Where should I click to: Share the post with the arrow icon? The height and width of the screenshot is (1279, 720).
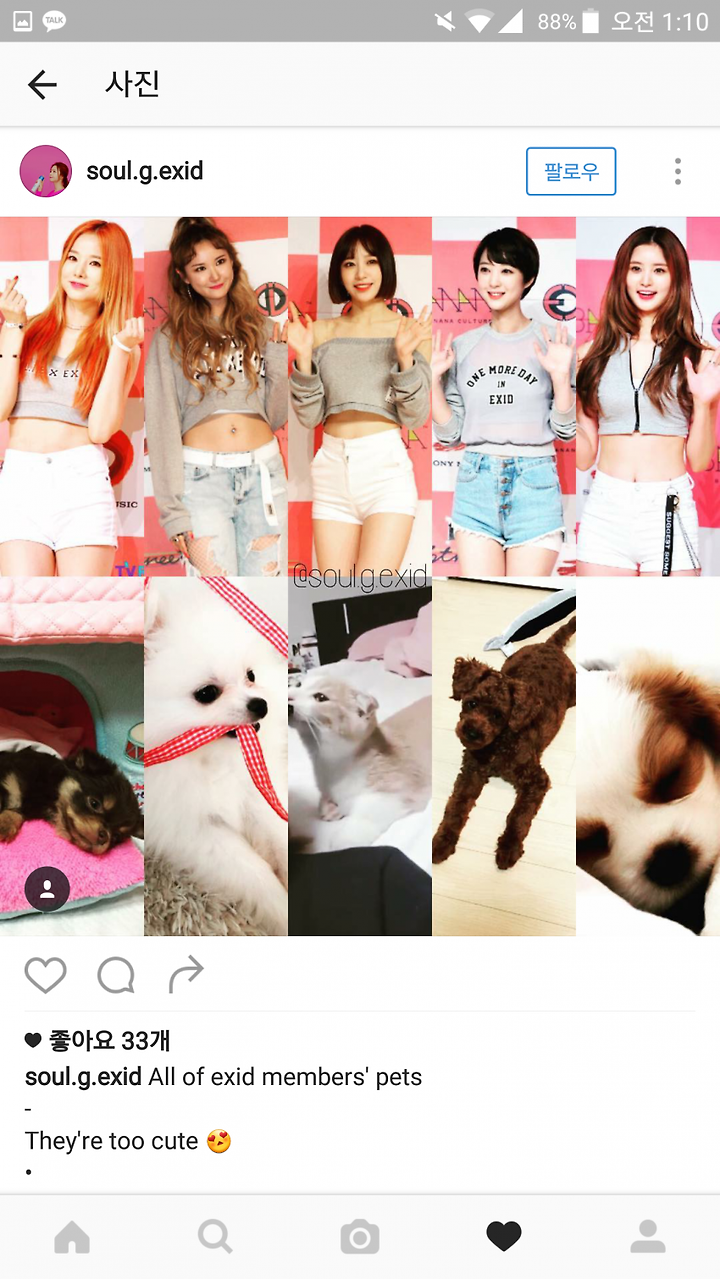(186, 975)
